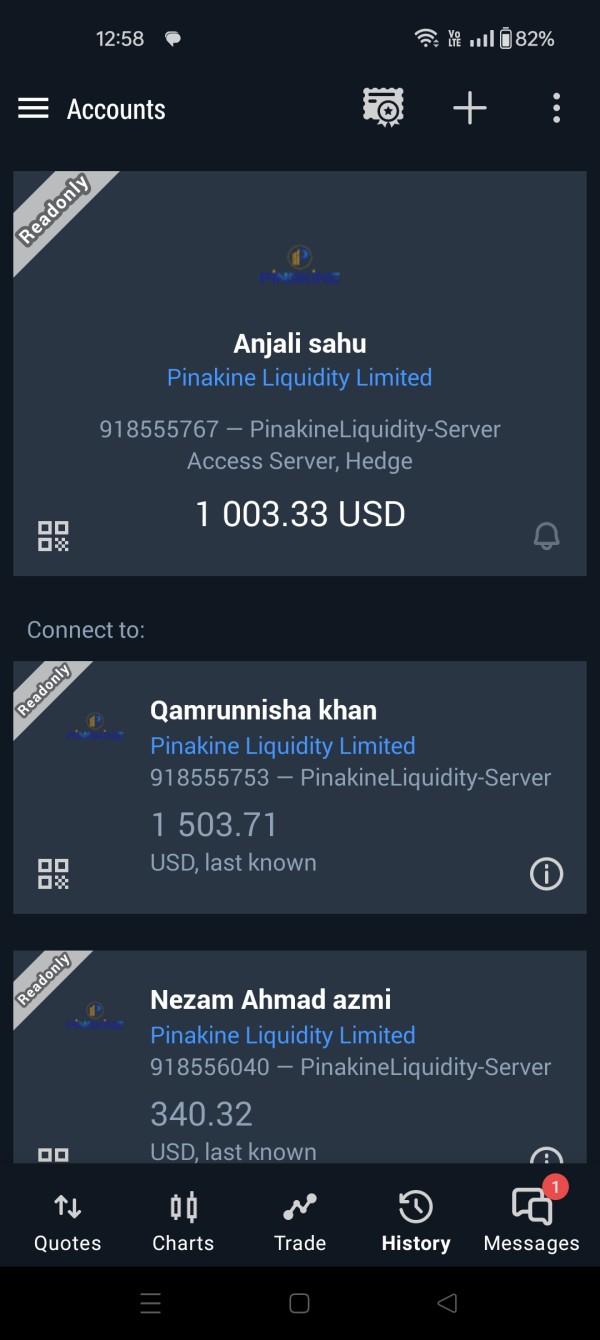Show QR code for Anjali sahu account
The image size is (600, 1340).
(x=53, y=536)
